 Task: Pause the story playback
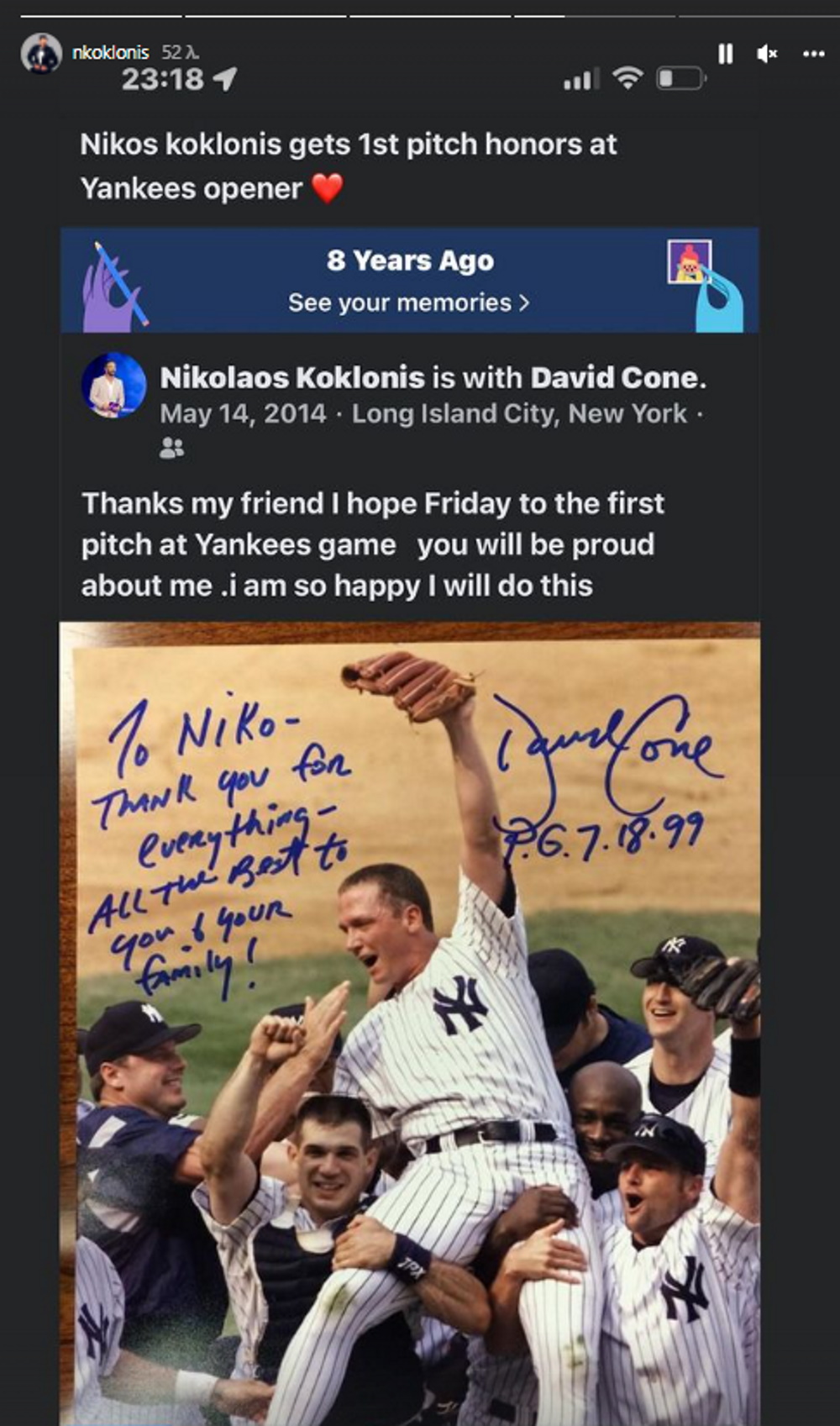click(x=726, y=54)
